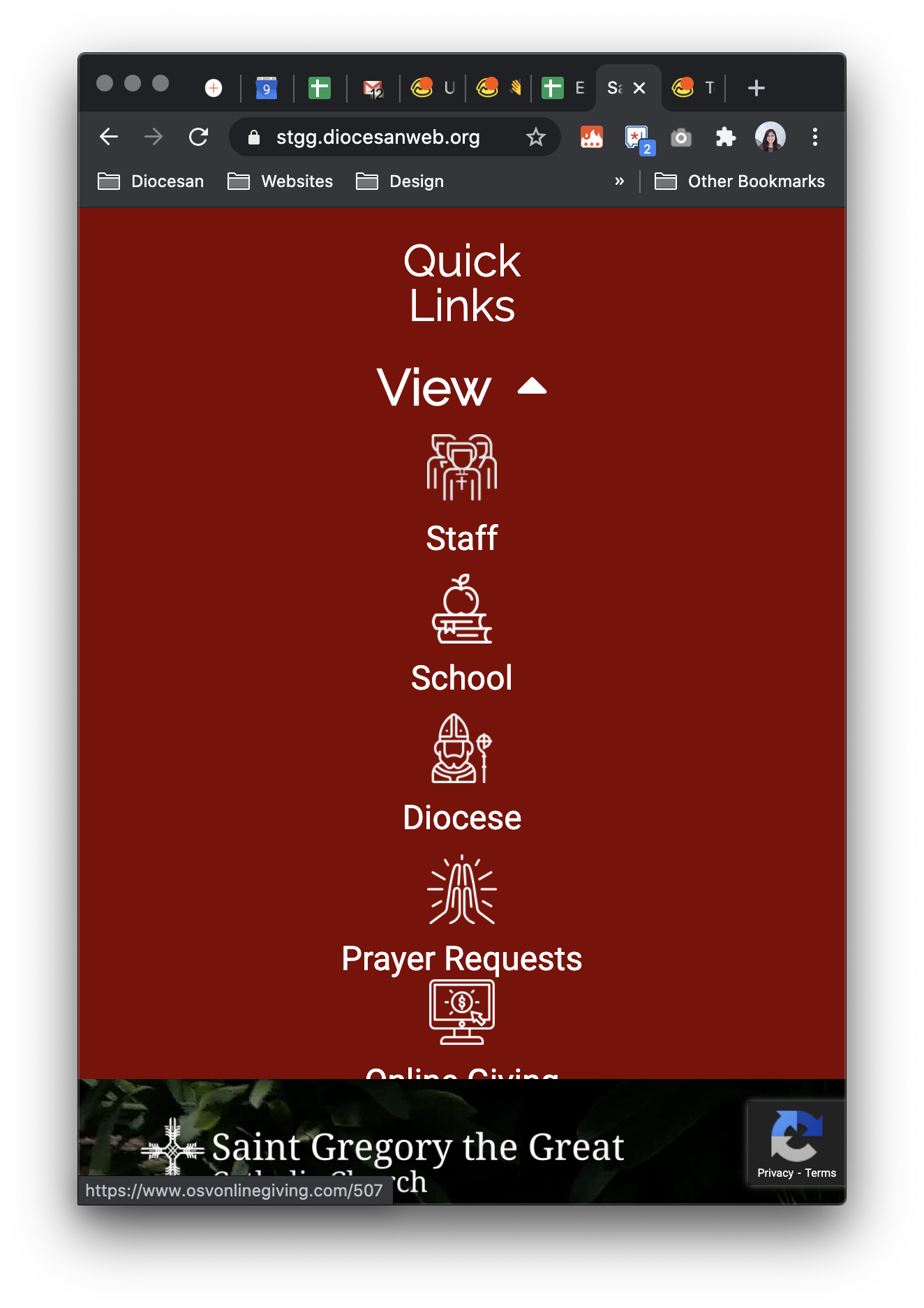Open the Online Giving link

coord(461,1013)
